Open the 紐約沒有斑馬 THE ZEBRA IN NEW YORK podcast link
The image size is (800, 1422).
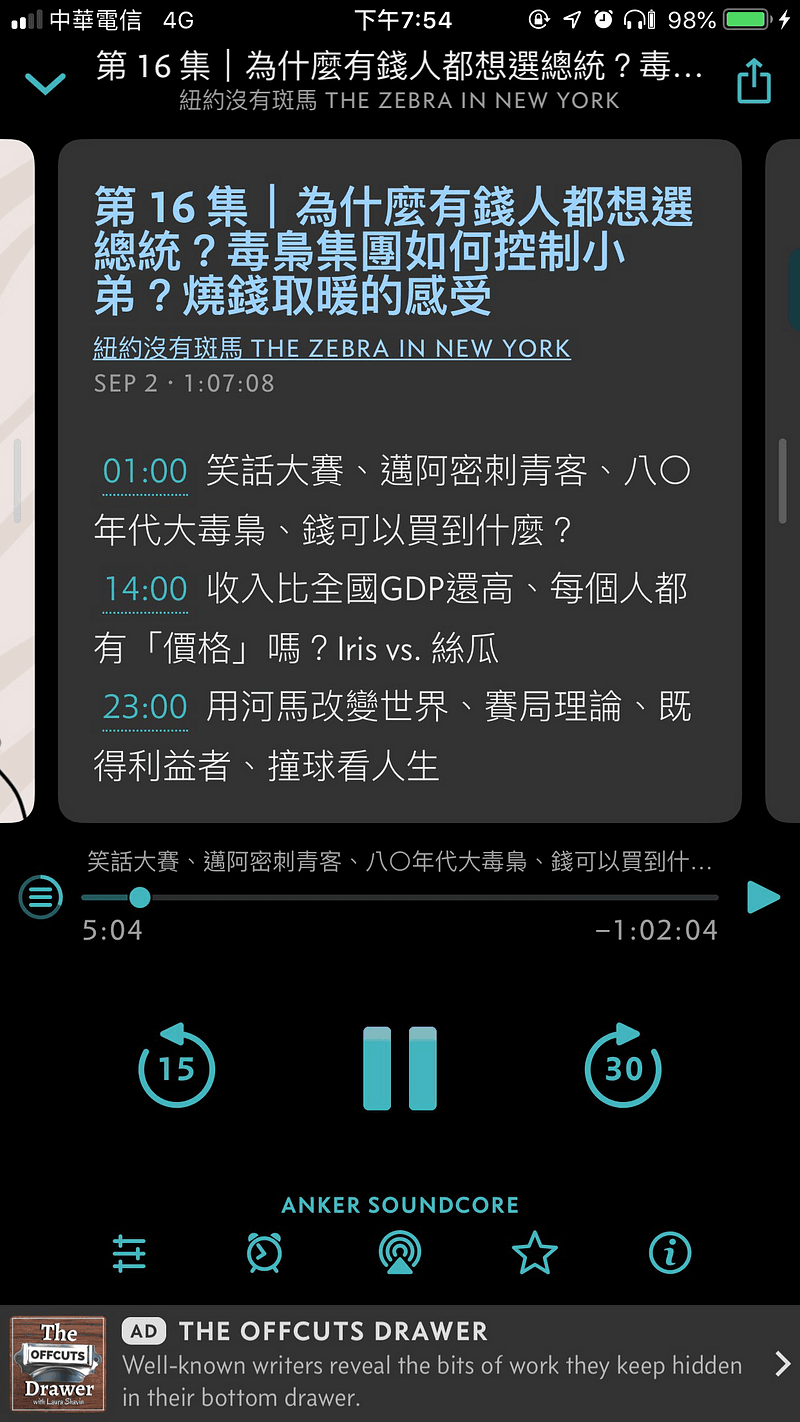pyautogui.click(x=331, y=348)
